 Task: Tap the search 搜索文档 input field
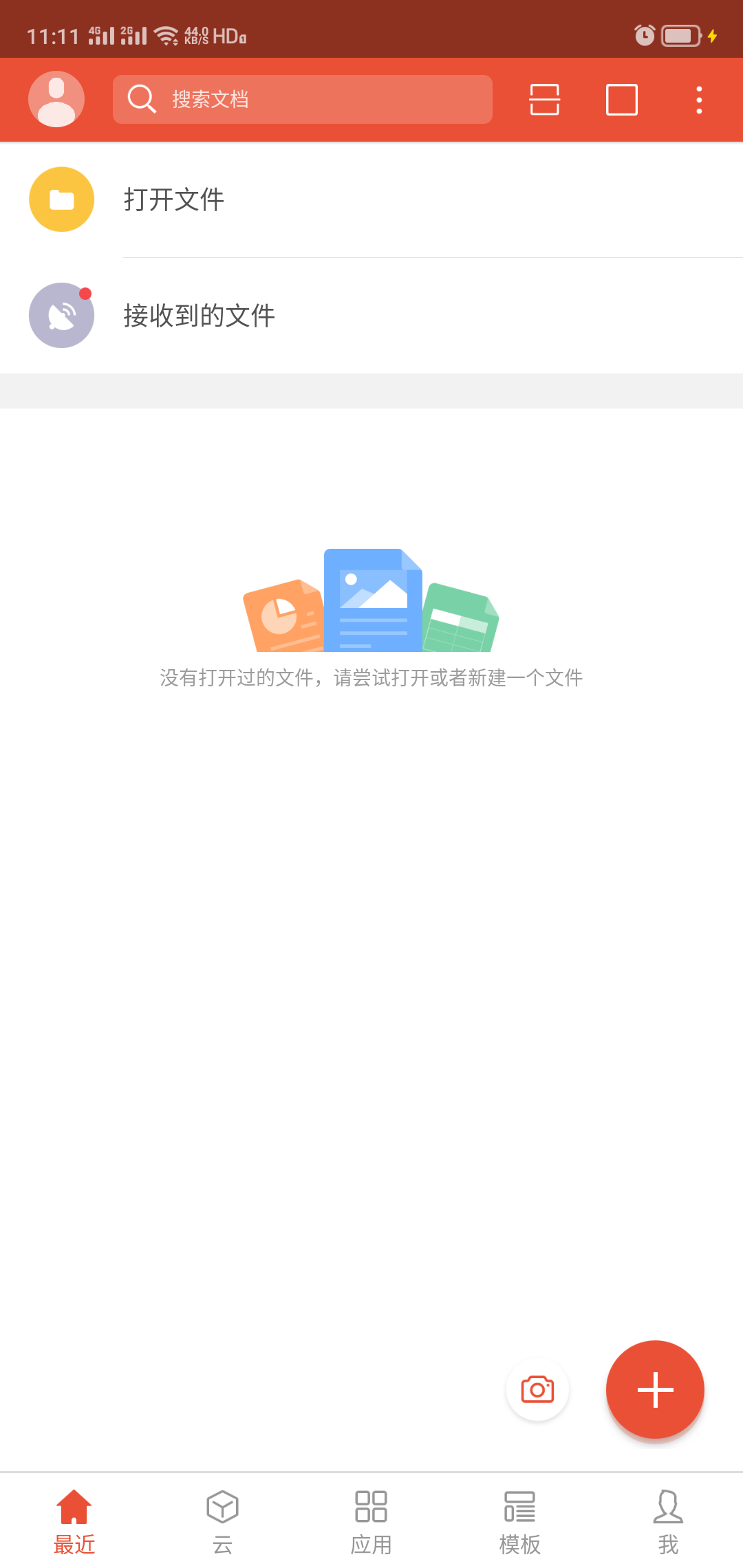303,99
